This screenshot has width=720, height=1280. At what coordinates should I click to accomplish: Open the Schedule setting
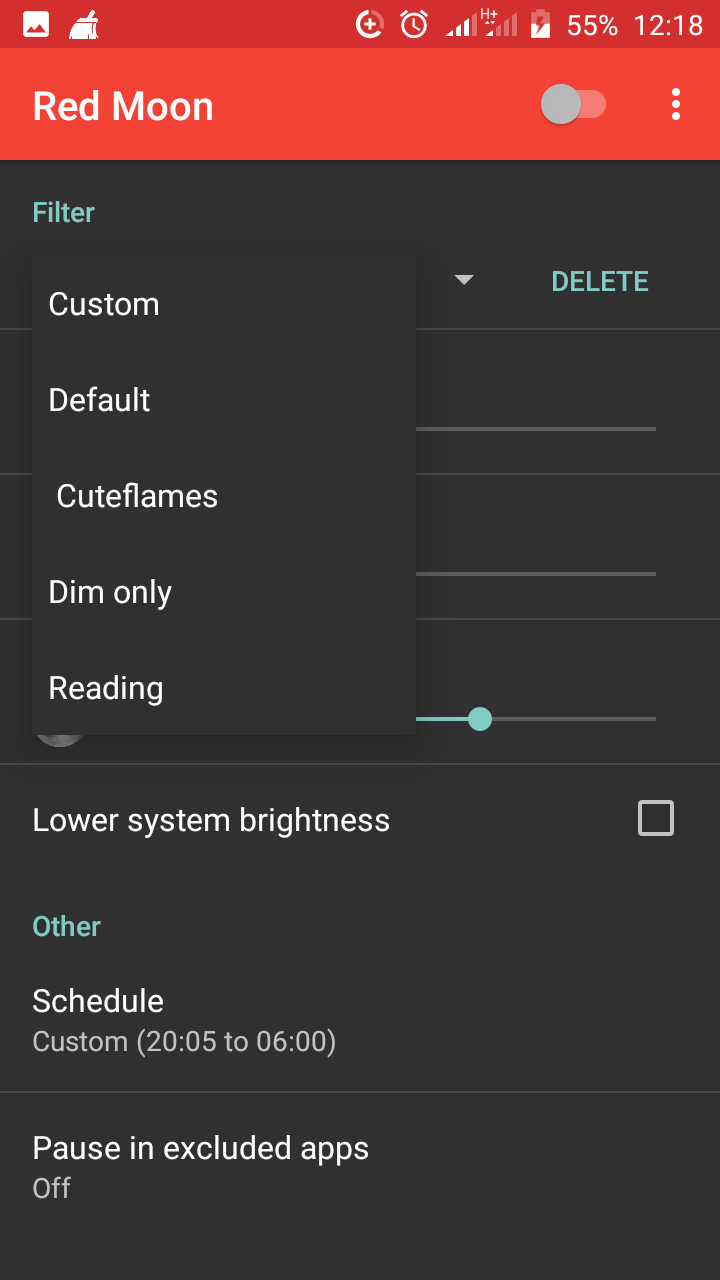[184, 1020]
